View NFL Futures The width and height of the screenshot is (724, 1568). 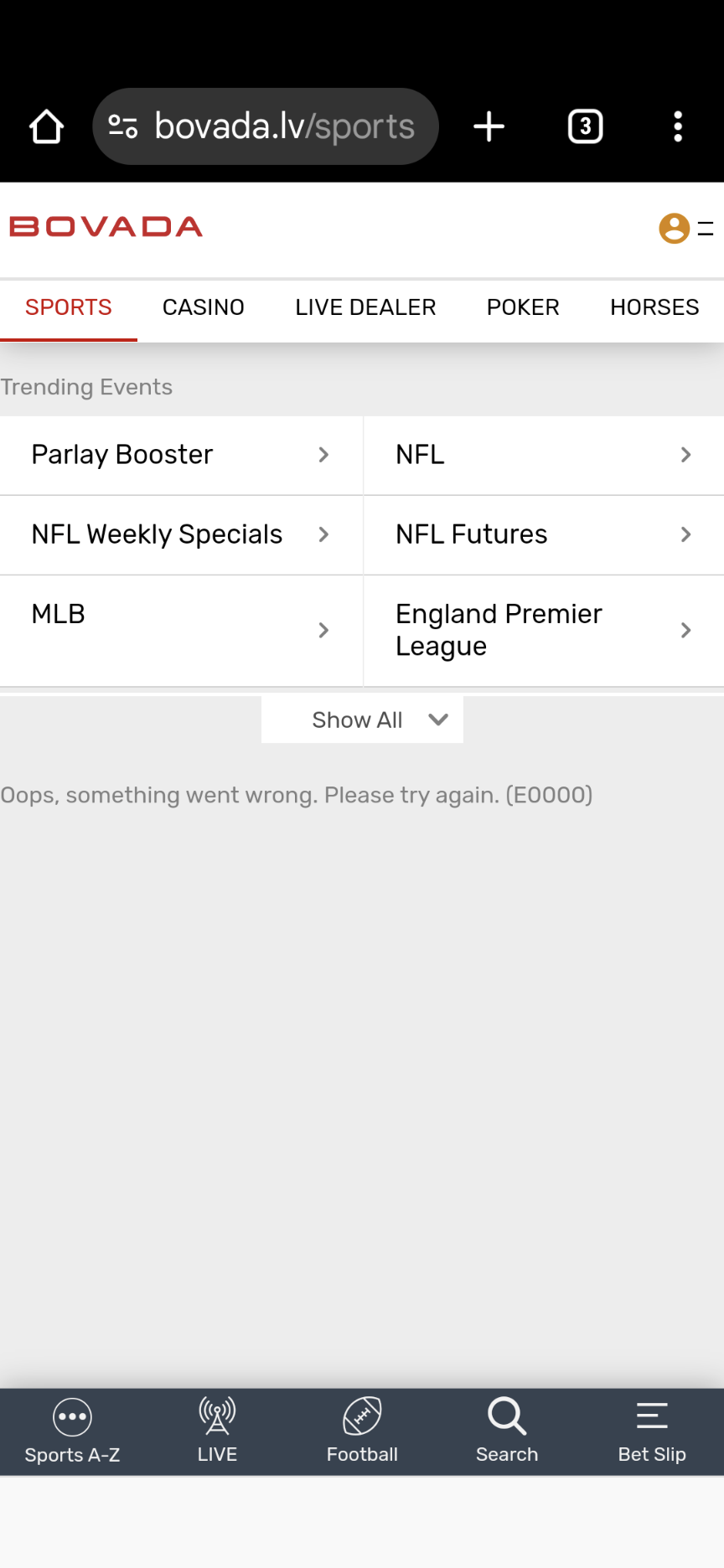coord(543,534)
